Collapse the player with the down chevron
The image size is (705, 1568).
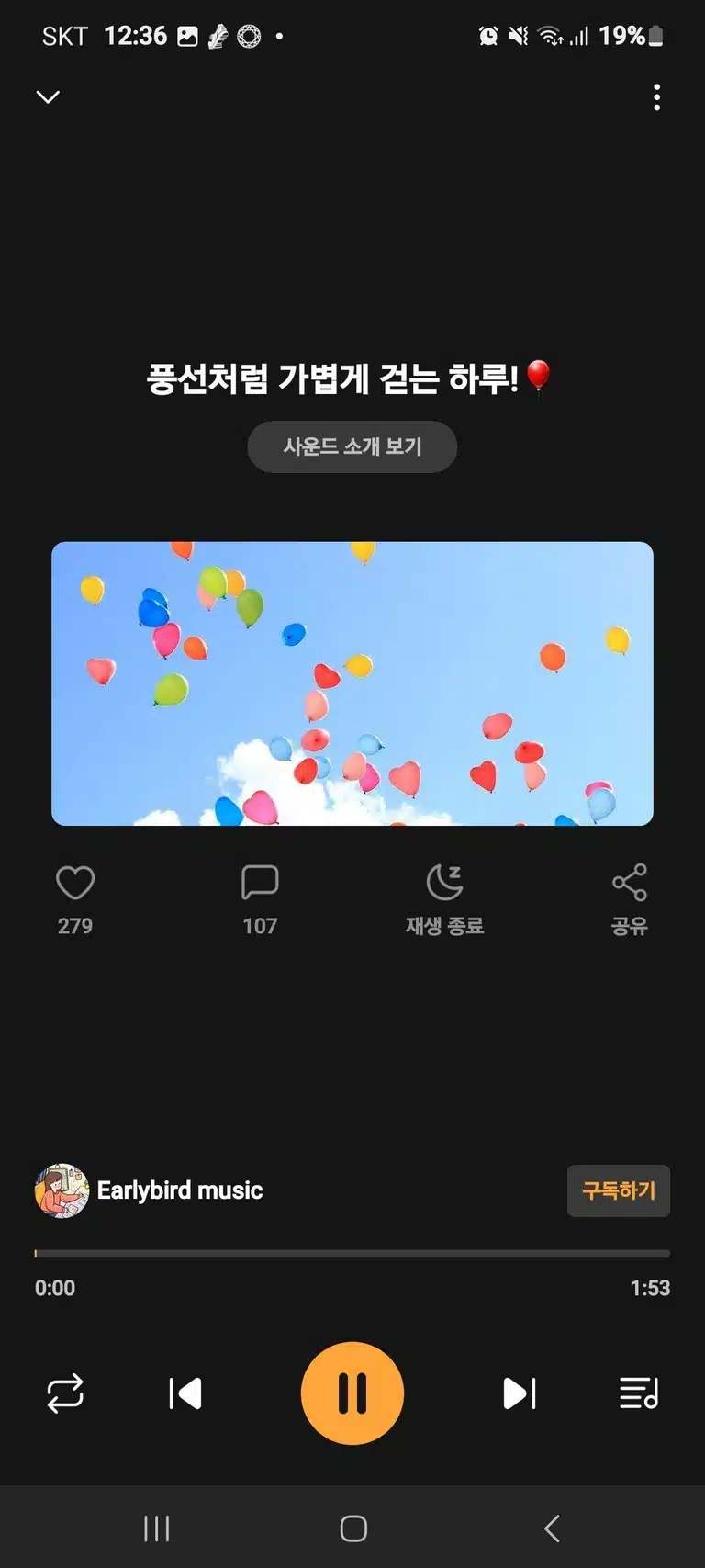point(48,96)
